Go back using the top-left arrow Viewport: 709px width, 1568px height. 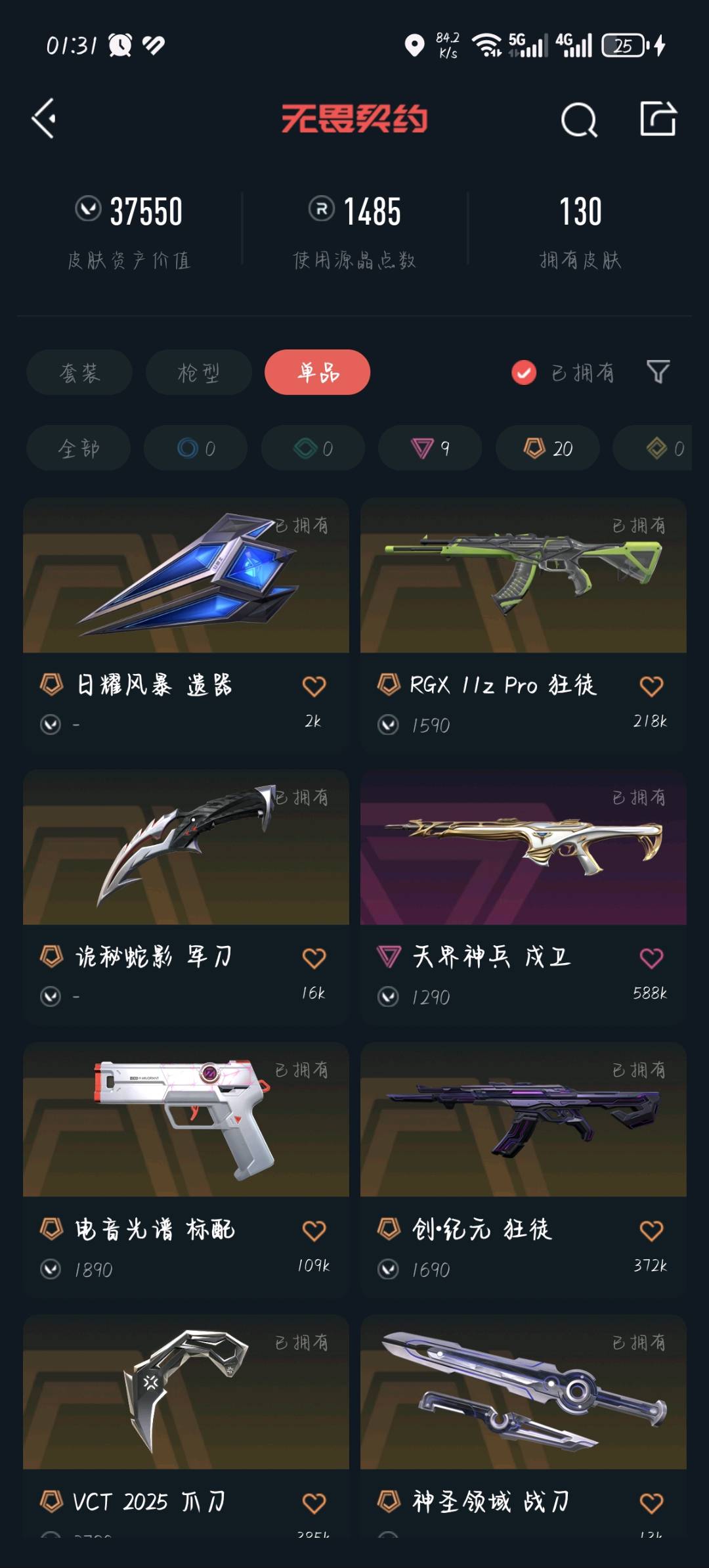[x=45, y=119]
